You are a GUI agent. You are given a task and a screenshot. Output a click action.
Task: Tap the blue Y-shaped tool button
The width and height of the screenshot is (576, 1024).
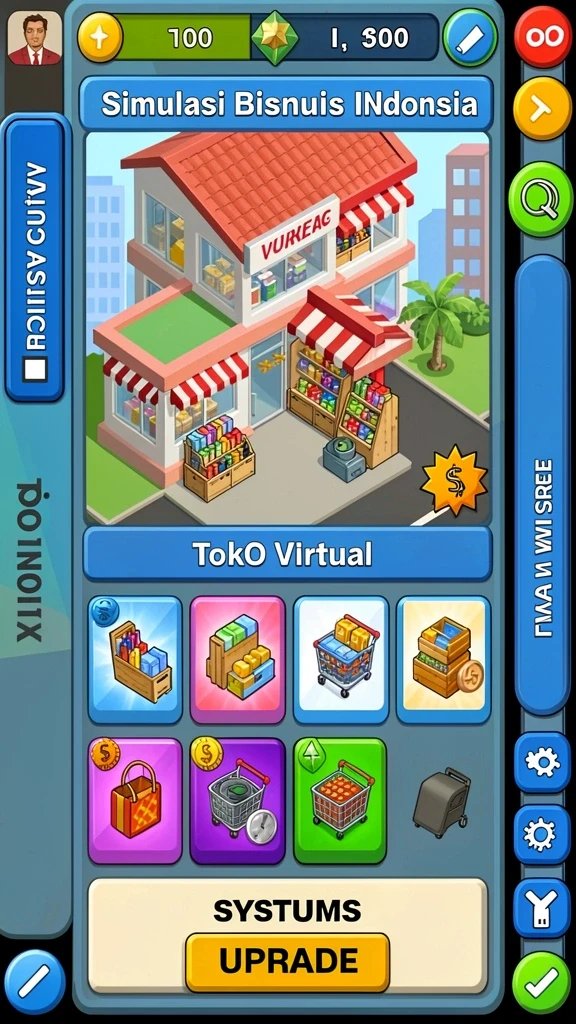pyautogui.click(x=542, y=908)
